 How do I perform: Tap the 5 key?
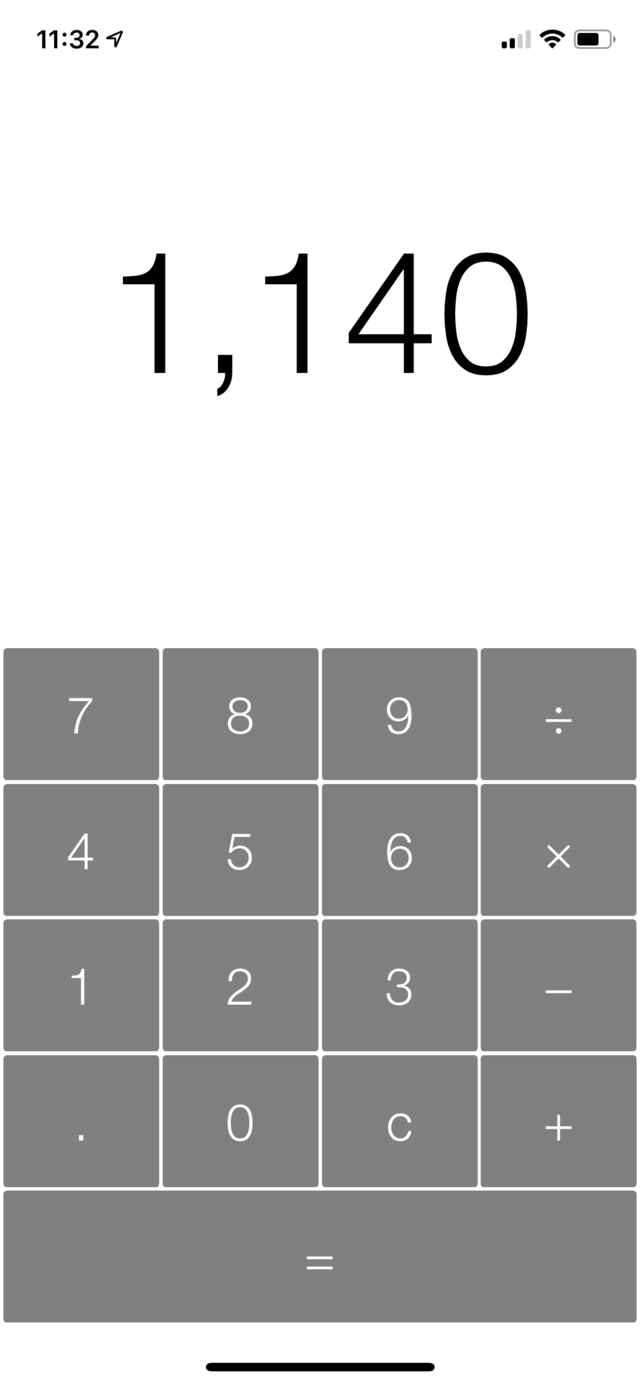240,850
